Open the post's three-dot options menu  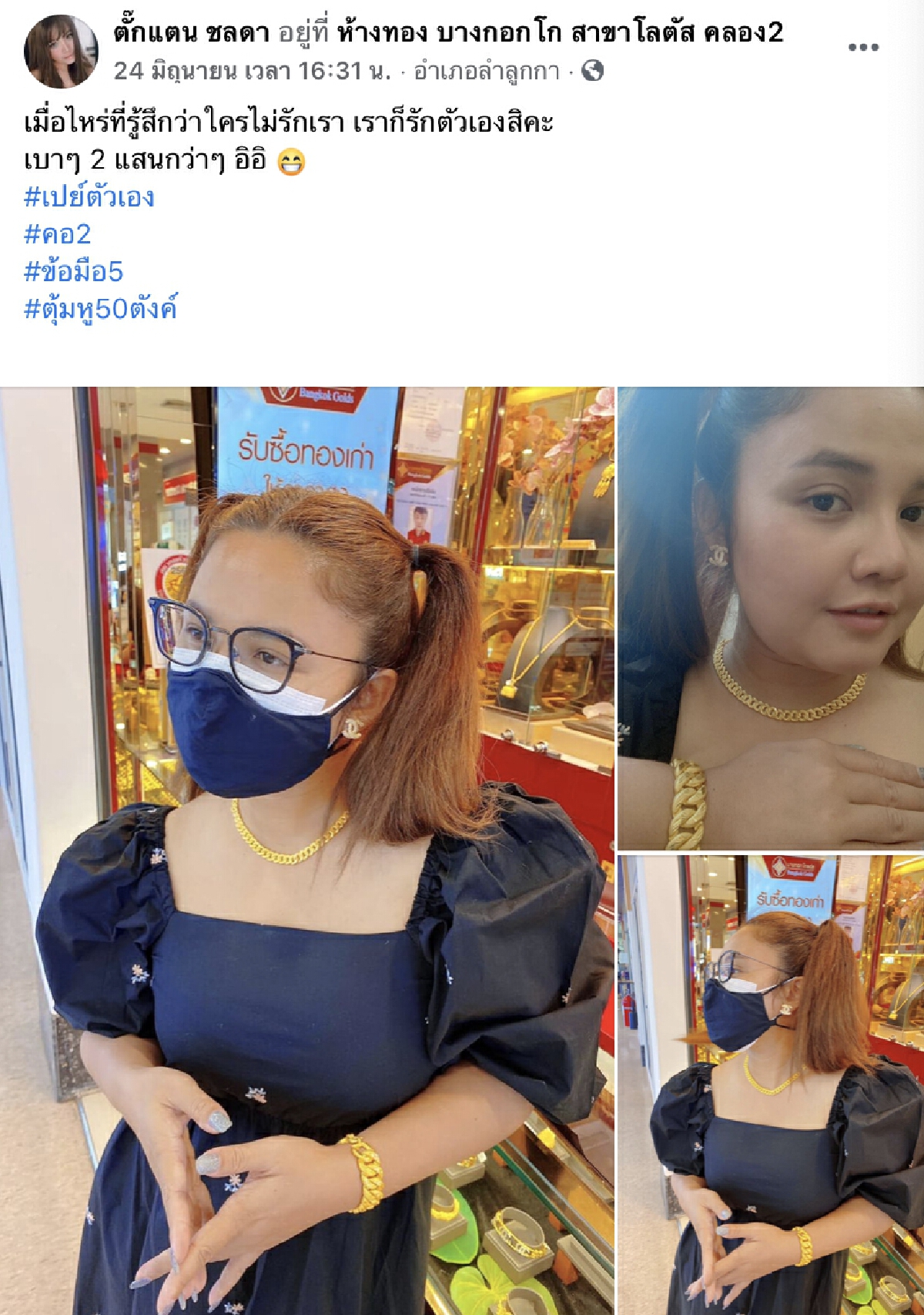[x=863, y=48]
